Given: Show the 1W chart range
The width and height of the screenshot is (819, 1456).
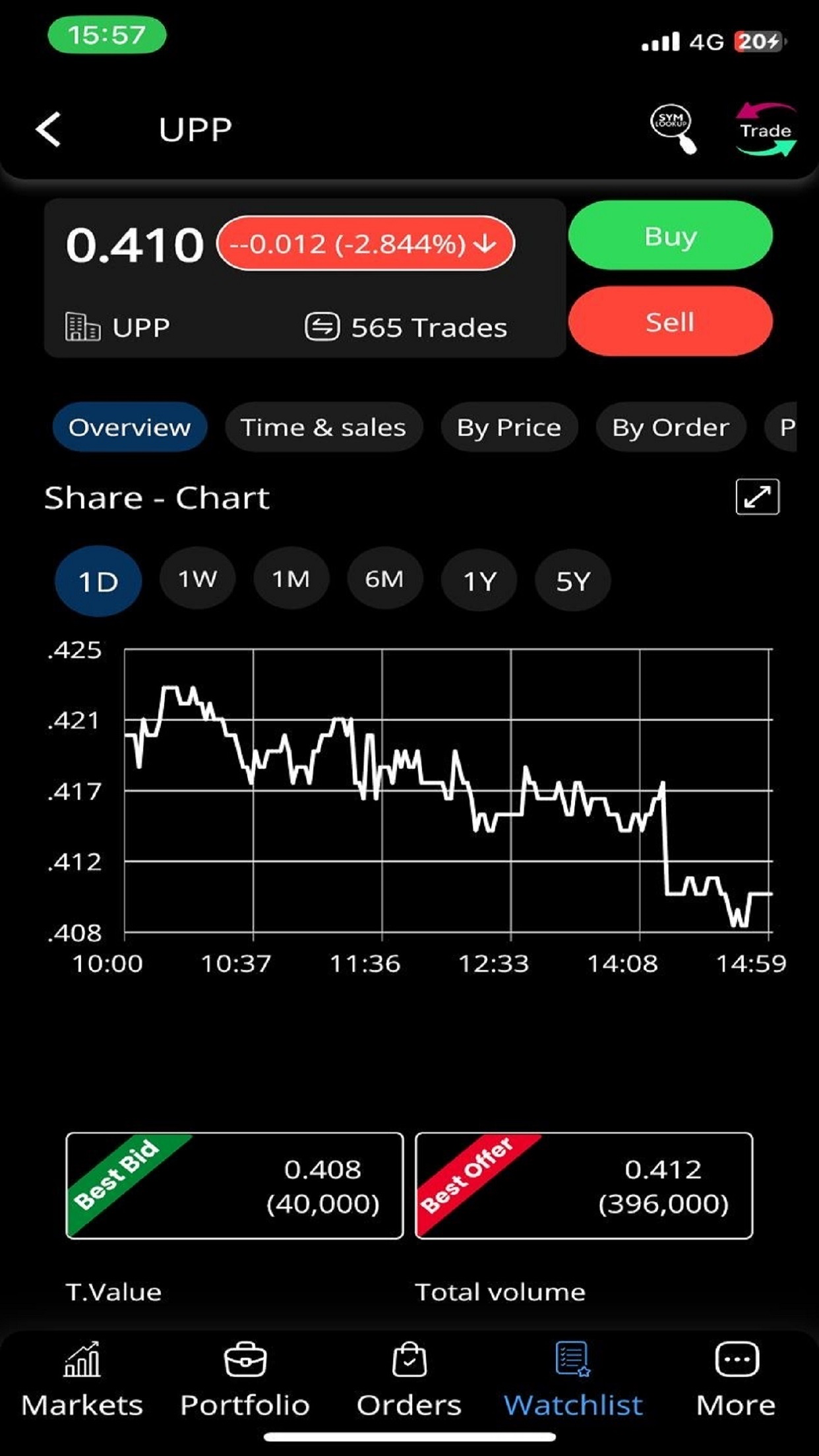Looking at the screenshot, I should pos(197,579).
